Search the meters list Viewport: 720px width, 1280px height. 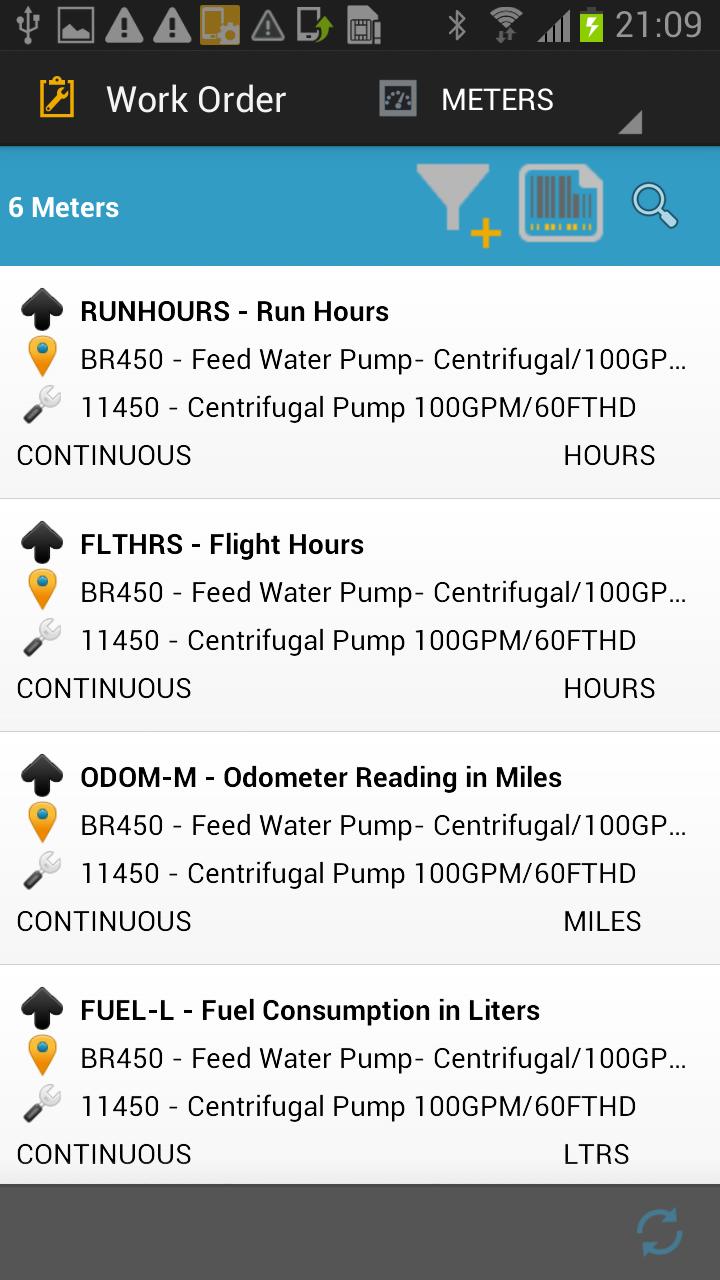pyautogui.click(x=655, y=205)
